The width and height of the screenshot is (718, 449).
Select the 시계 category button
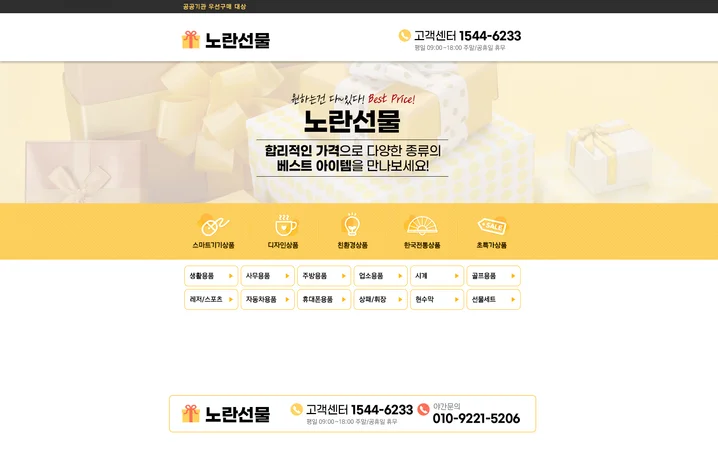(x=437, y=276)
